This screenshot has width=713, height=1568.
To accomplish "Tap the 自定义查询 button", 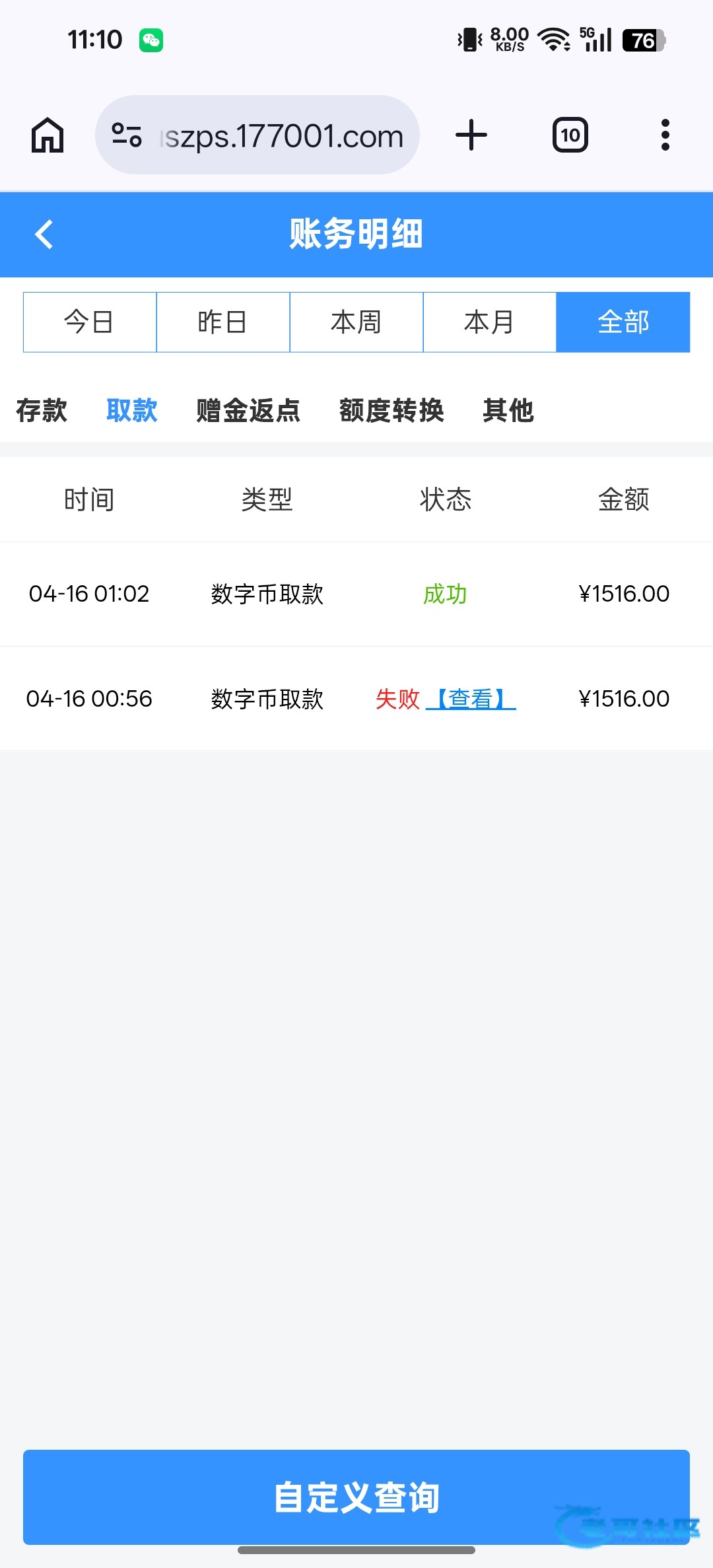I will point(356,1497).
